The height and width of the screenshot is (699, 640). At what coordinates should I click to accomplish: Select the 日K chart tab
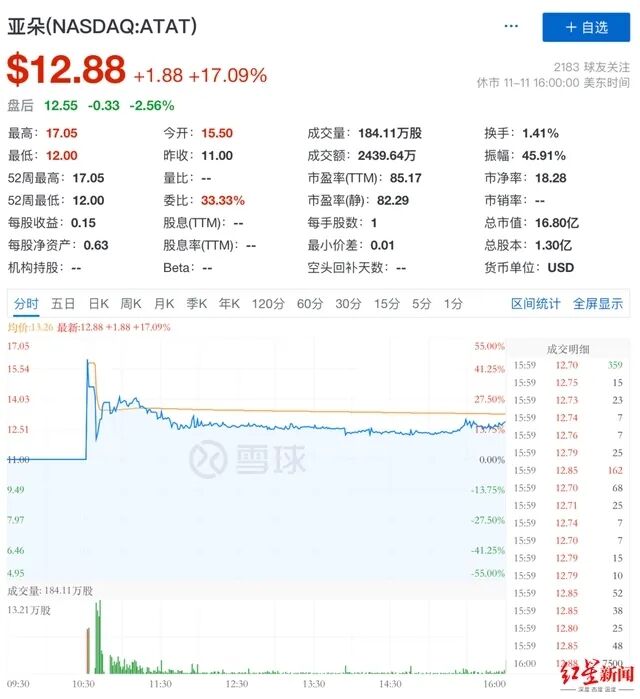98,304
